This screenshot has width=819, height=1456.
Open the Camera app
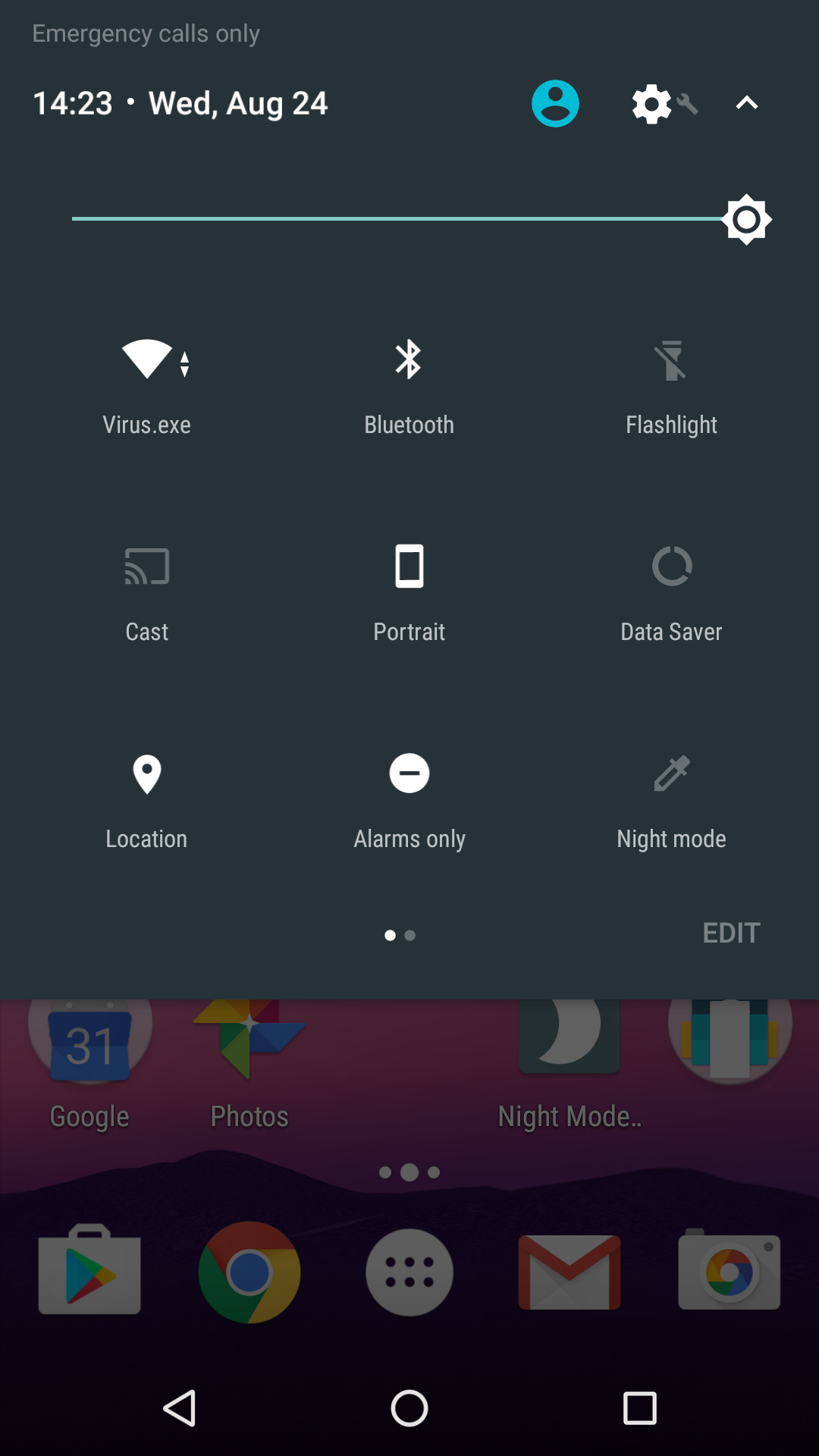pyautogui.click(x=730, y=1272)
